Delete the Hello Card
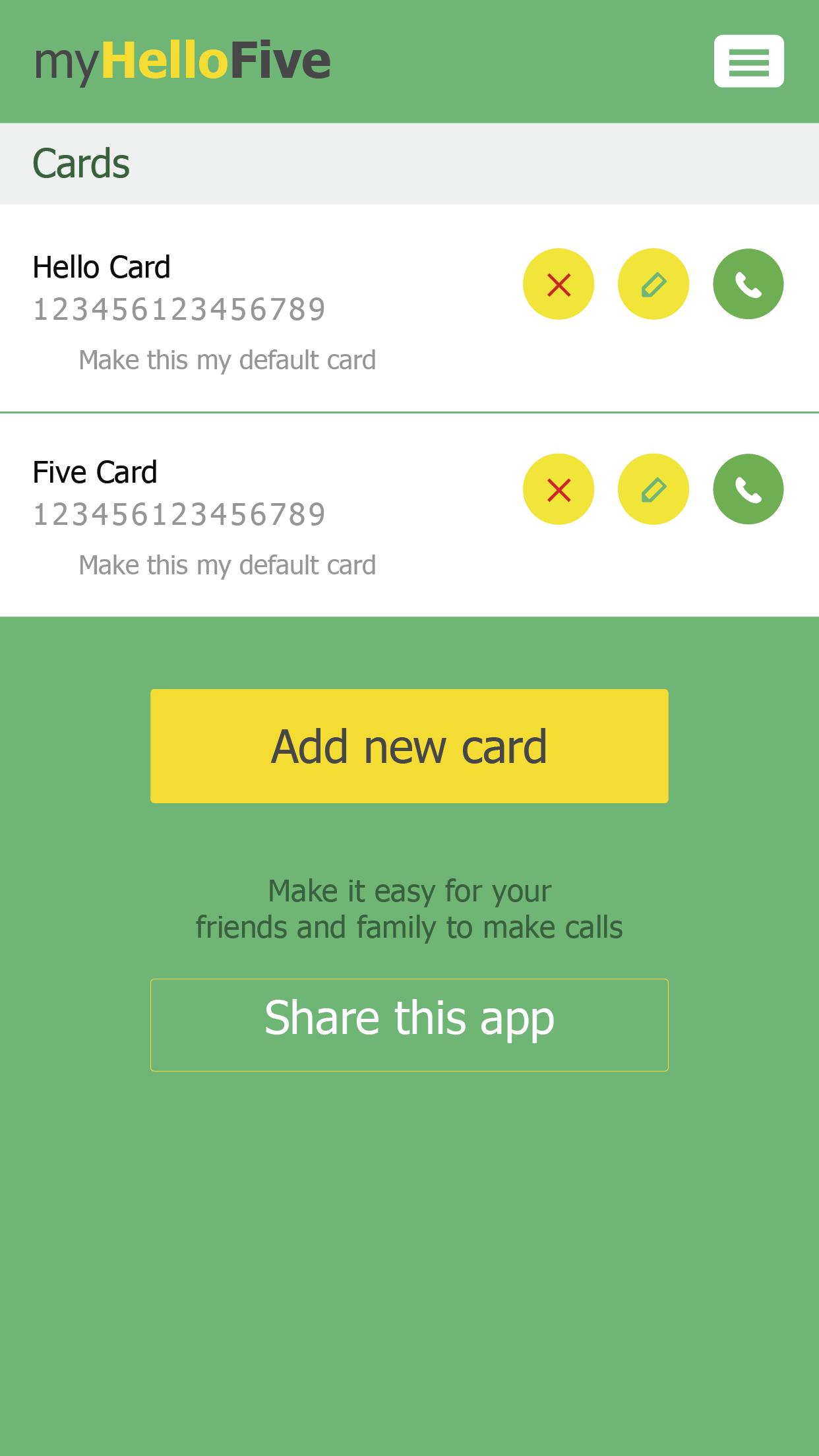Image resolution: width=819 pixels, height=1456 pixels. click(559, 284)
